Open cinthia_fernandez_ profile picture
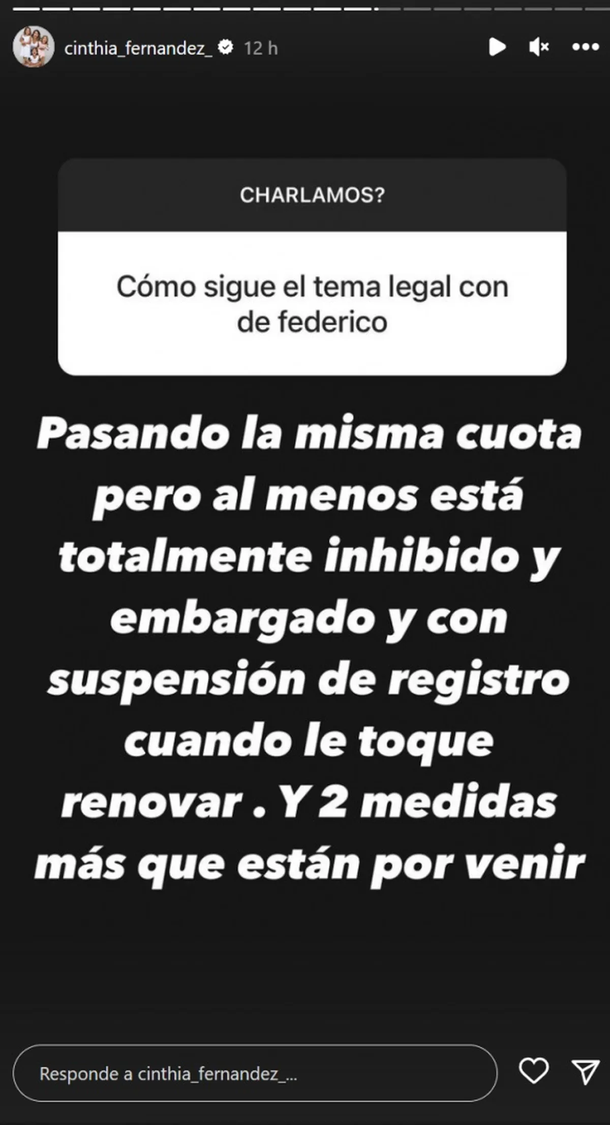Viewport: 610px width, 1125px height. point(32,47)
